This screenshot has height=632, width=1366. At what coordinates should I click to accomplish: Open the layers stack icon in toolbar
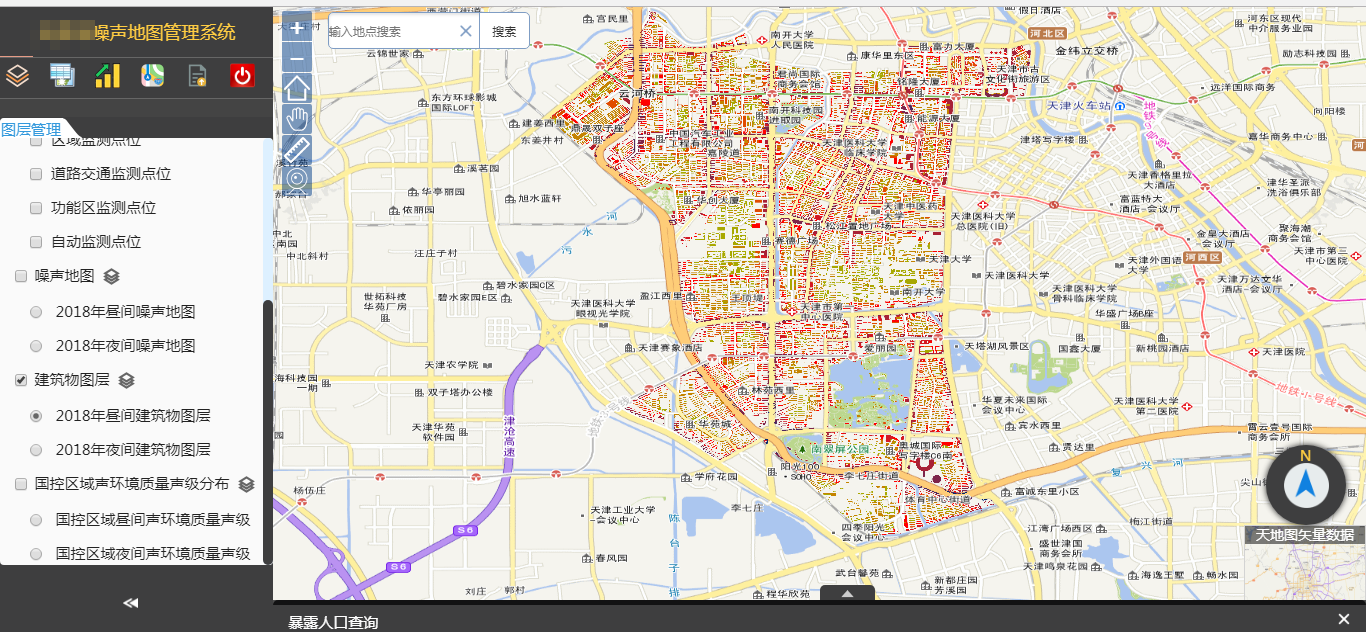pos(17,75)
